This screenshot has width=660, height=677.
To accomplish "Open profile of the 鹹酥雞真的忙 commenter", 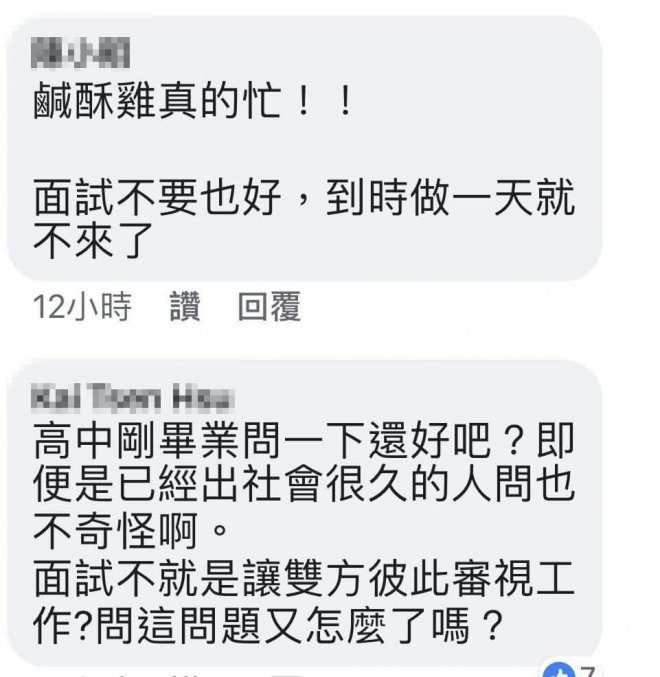I will (82, 48).
